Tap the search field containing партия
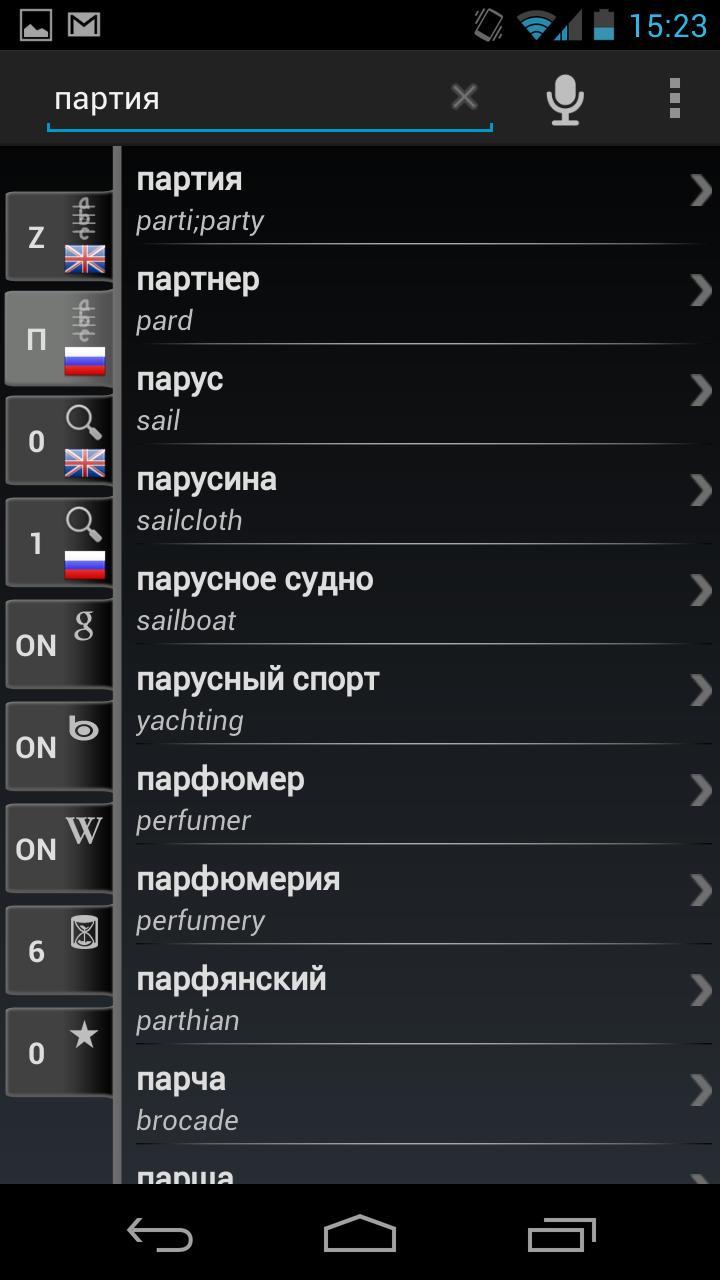Image resolution: width=720 pixels, height=1280 pixels. tap(250, 99)
